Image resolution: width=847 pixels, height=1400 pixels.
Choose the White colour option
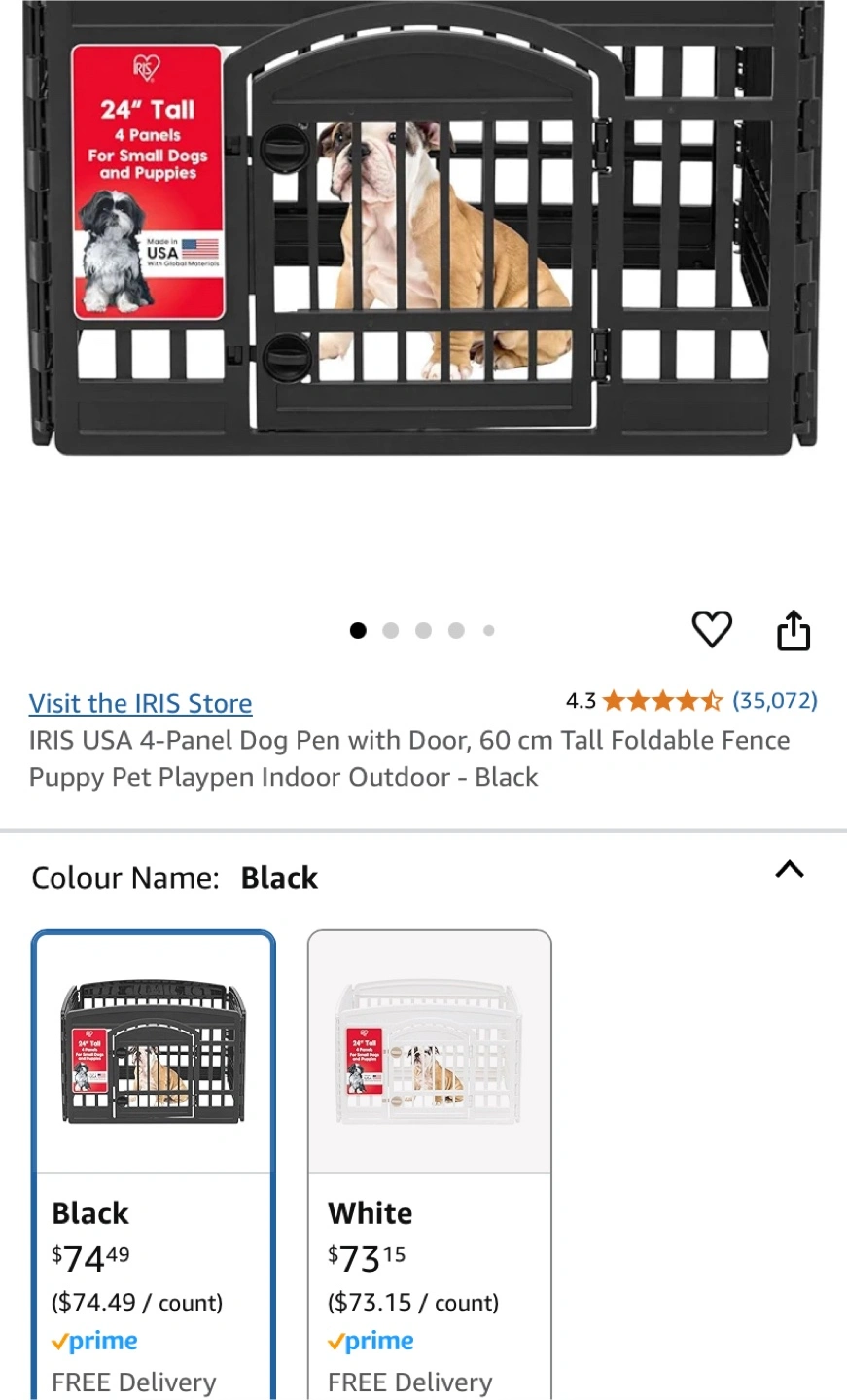click(x=430, y=1165)
